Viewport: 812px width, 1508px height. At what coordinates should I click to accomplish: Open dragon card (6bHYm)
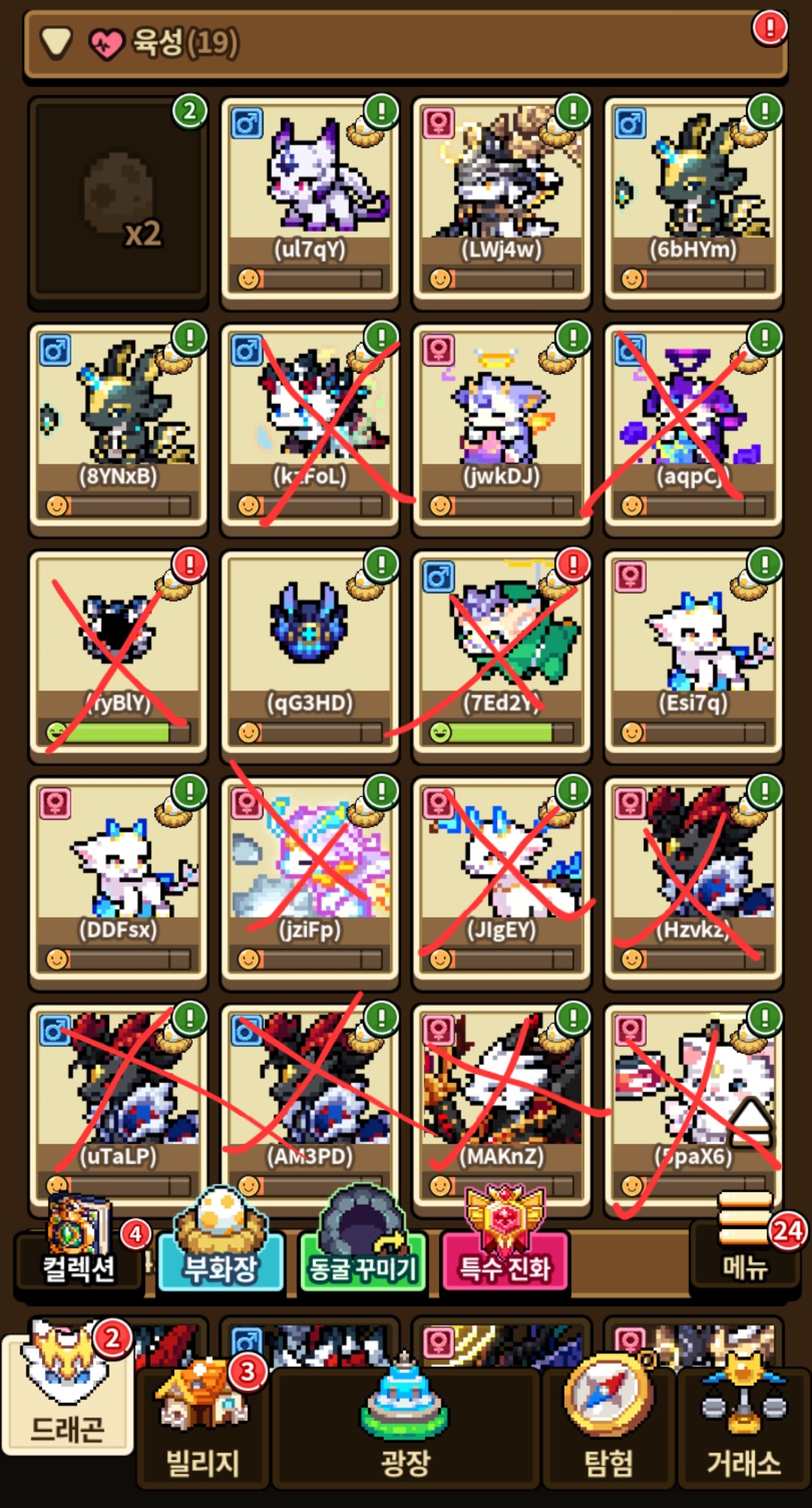tap(693, 202)
